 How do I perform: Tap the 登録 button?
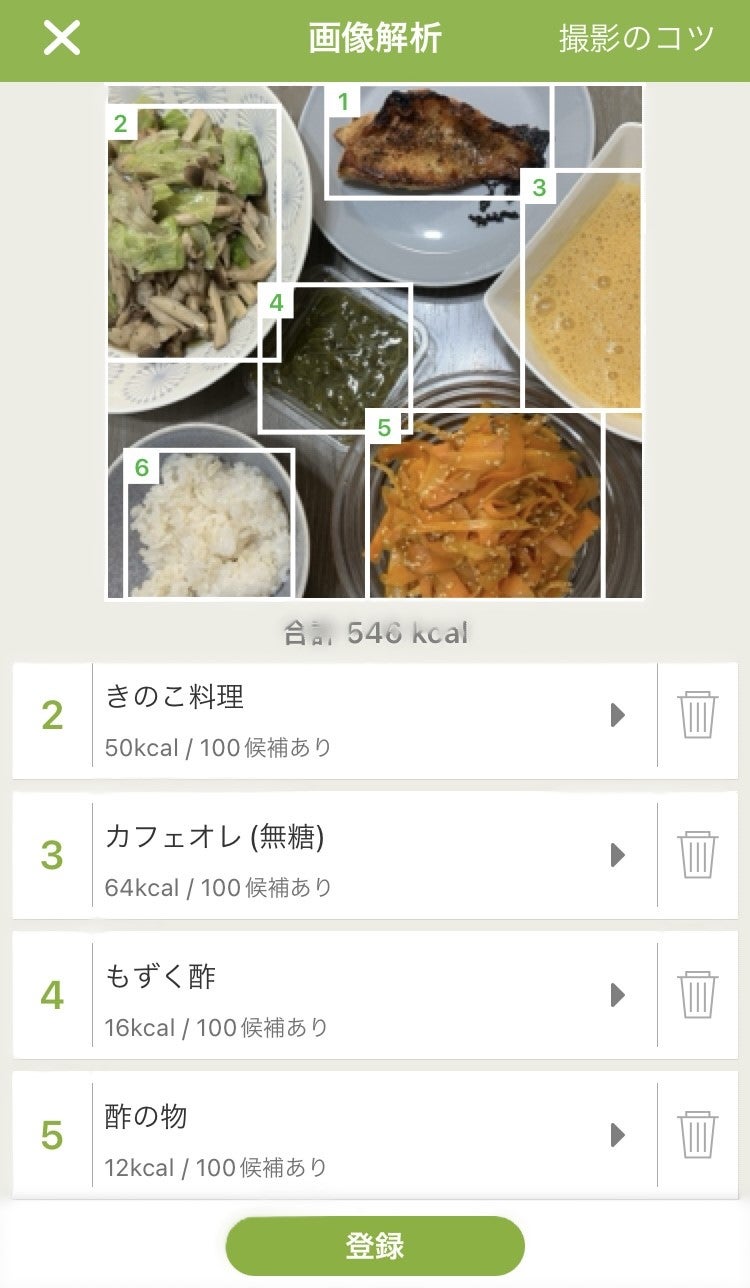tap(375, 1246)
